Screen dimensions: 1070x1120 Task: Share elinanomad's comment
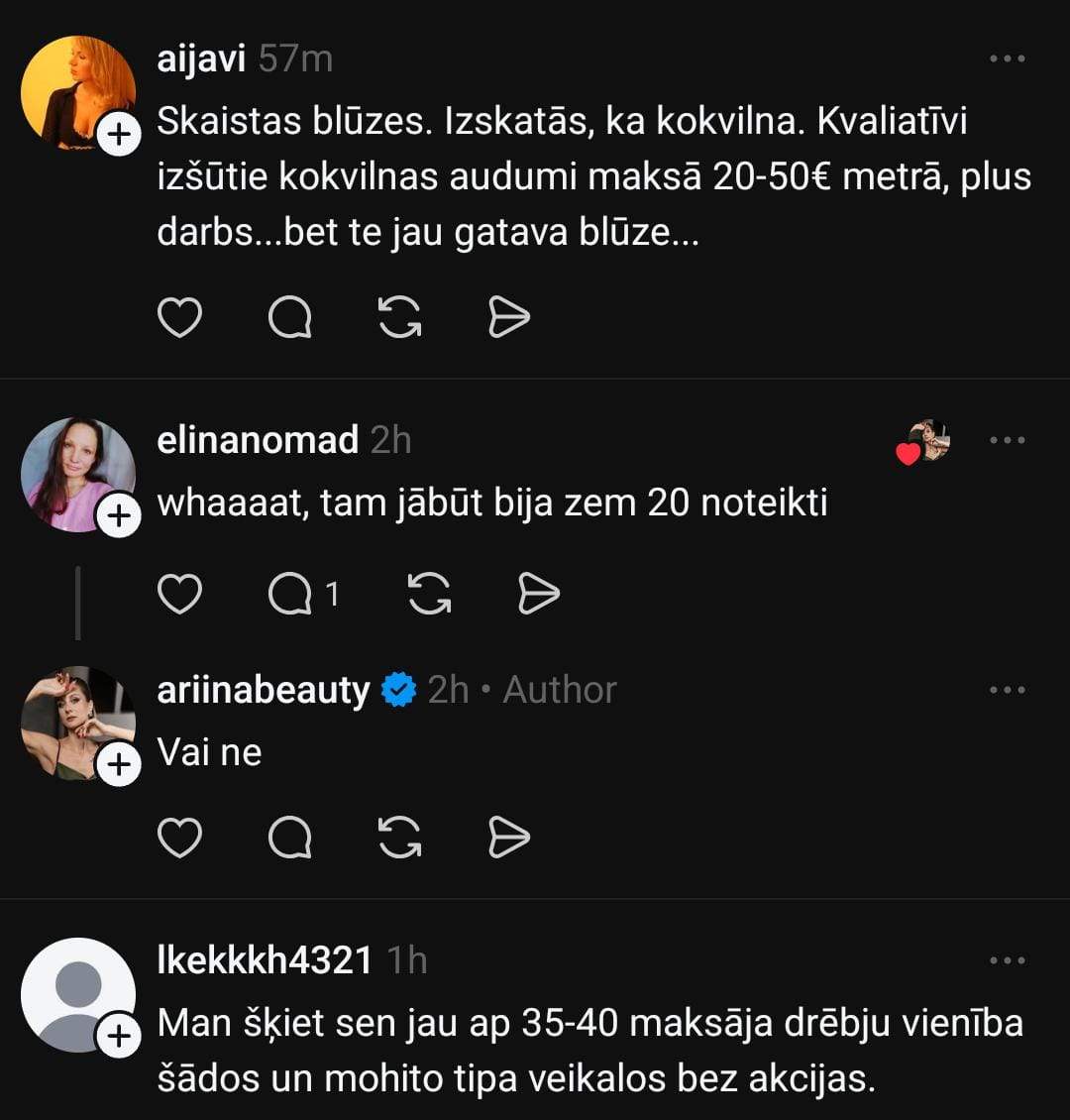click(539, 595)
